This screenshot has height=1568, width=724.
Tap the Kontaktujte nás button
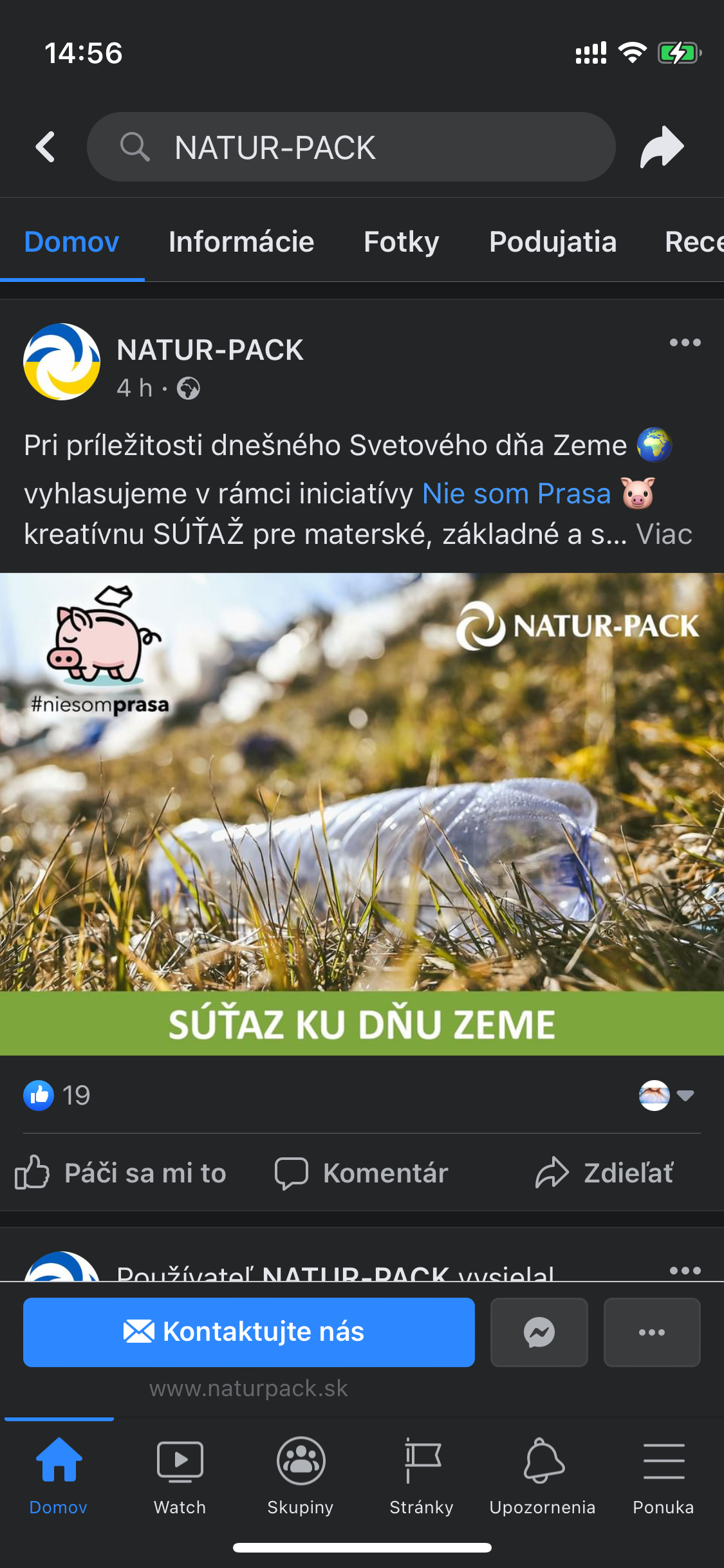[x=249, y=1332]
